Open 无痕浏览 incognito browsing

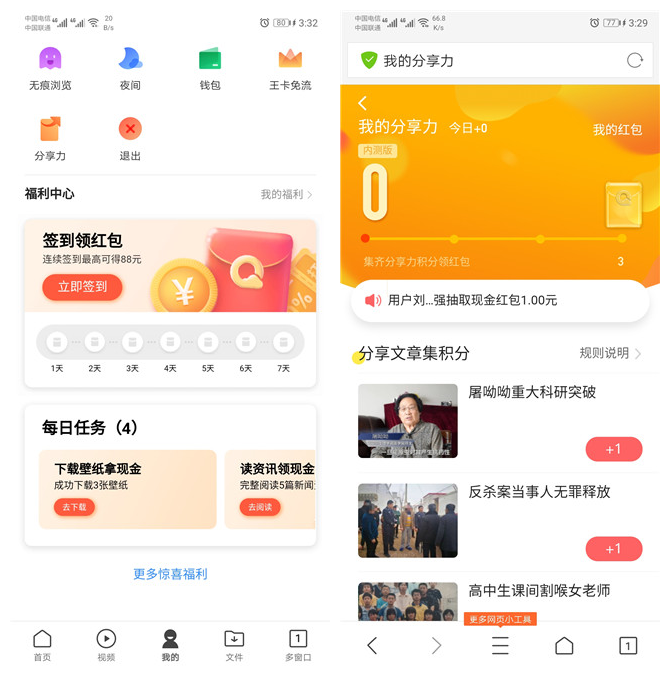pyautogui.click(x=50, y=68)
